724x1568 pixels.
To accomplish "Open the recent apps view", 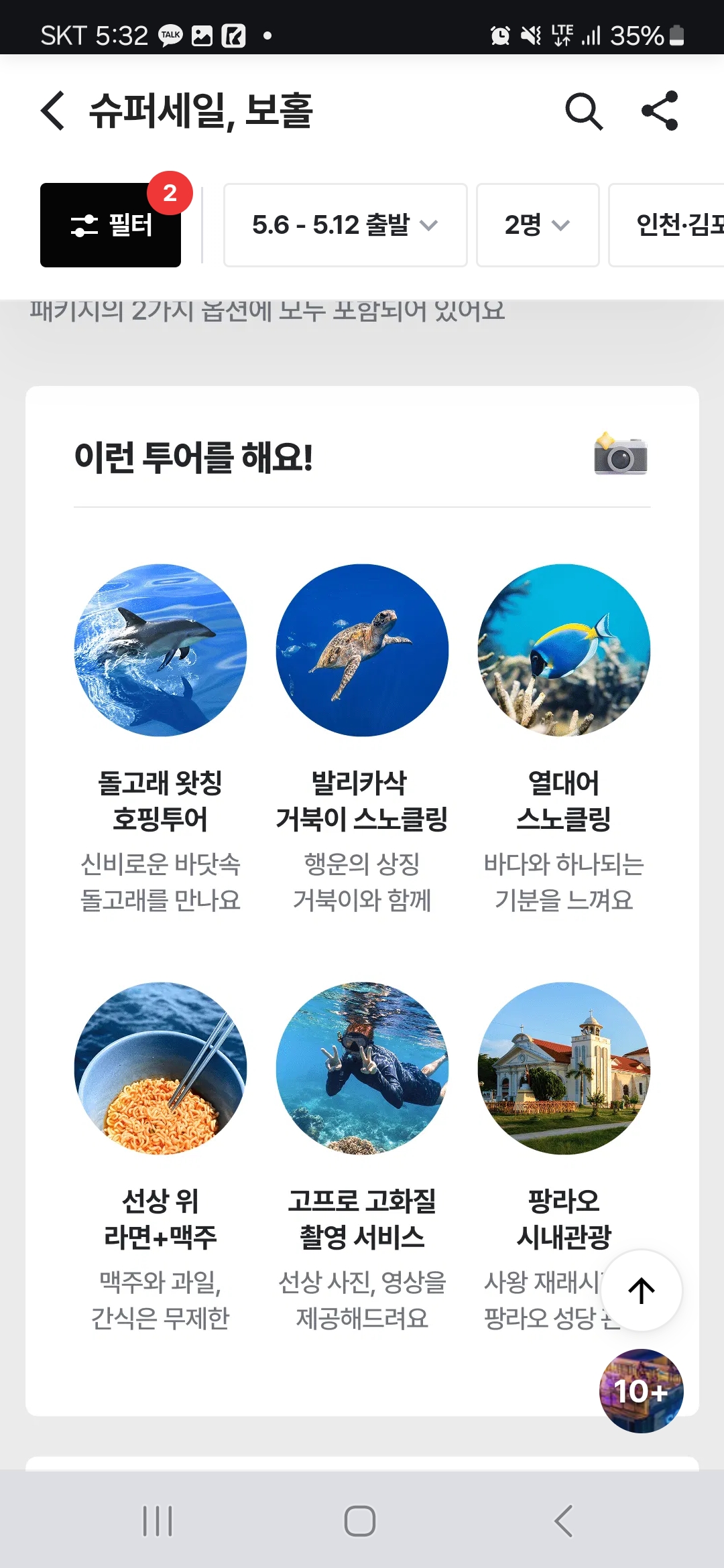I will coord(158,1520).
